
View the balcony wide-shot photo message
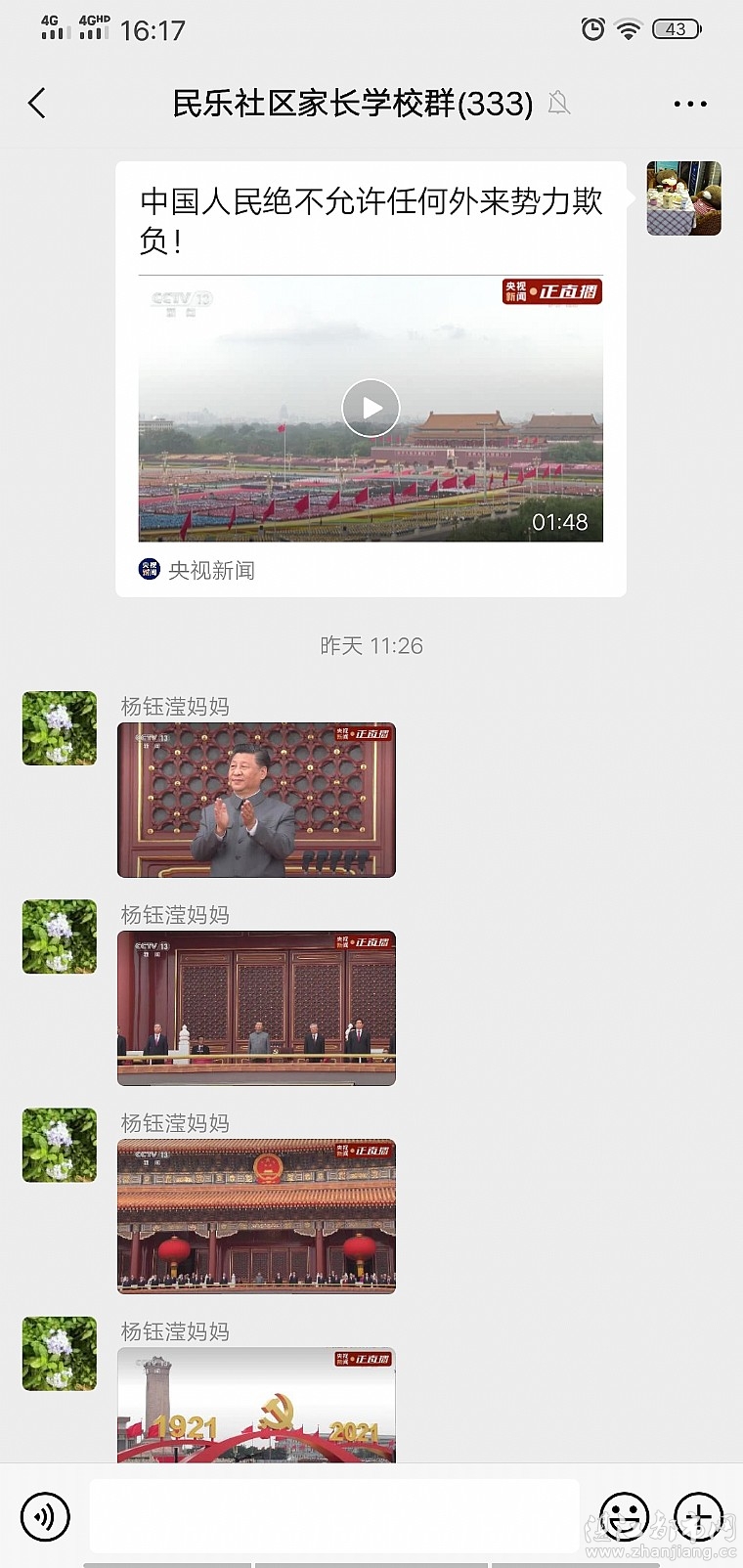coord(256,1008)
